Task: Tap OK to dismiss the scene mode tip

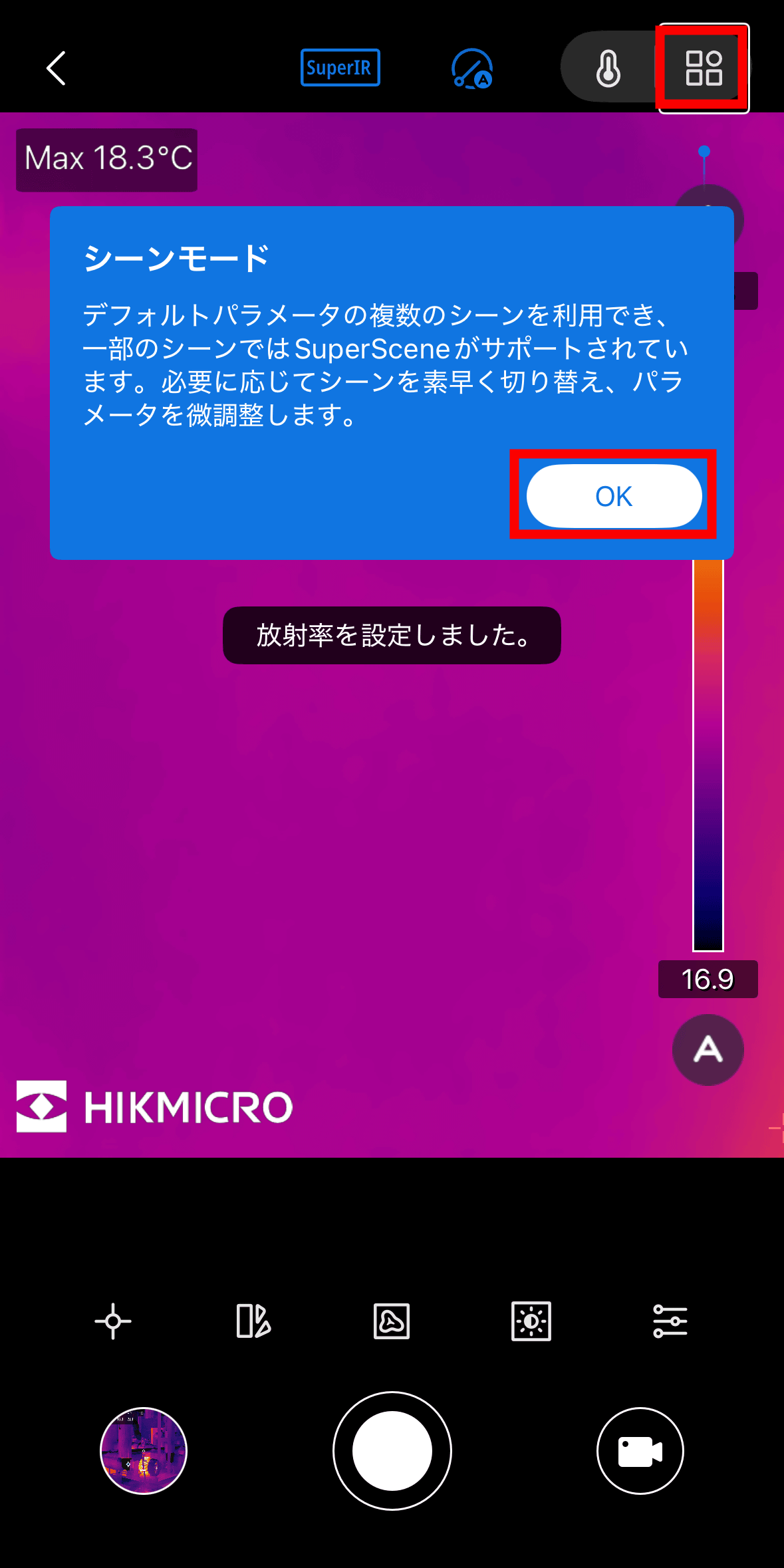Action: pyautogui.click(x=614, y=496)
